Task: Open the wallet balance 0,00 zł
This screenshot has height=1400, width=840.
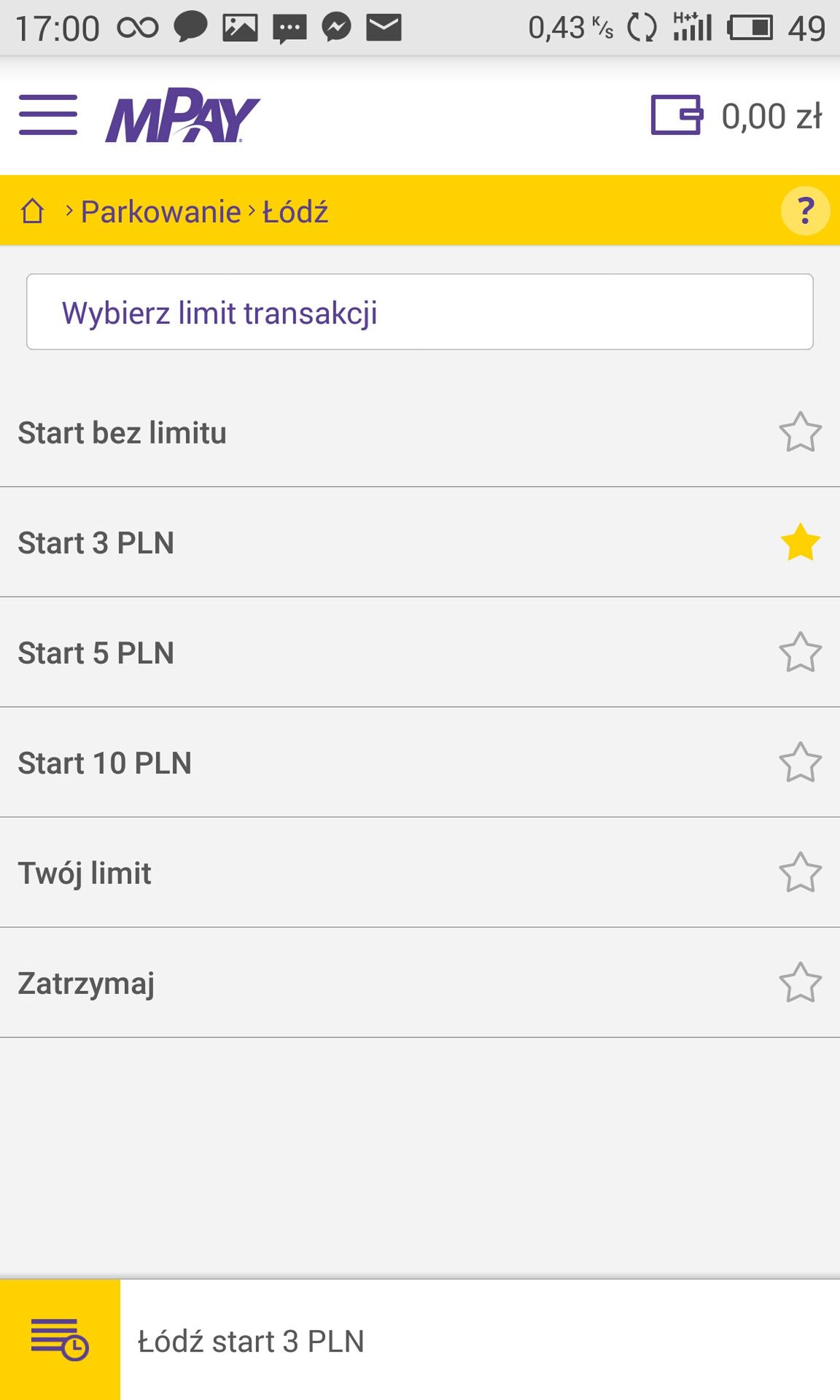Action: [736, 115]
